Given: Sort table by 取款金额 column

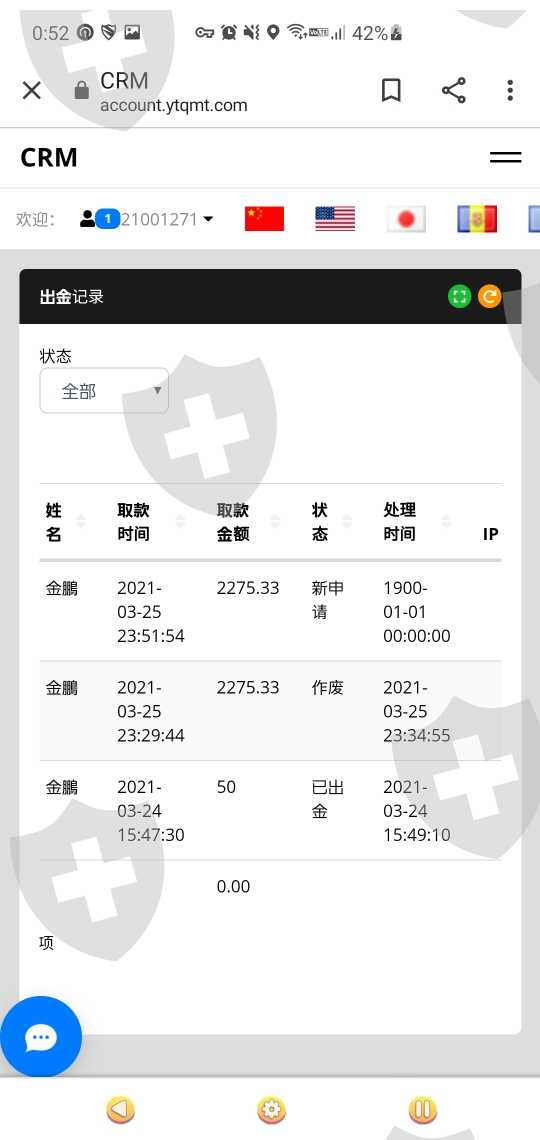Looking at the screenshot, I should coord(250,522).
